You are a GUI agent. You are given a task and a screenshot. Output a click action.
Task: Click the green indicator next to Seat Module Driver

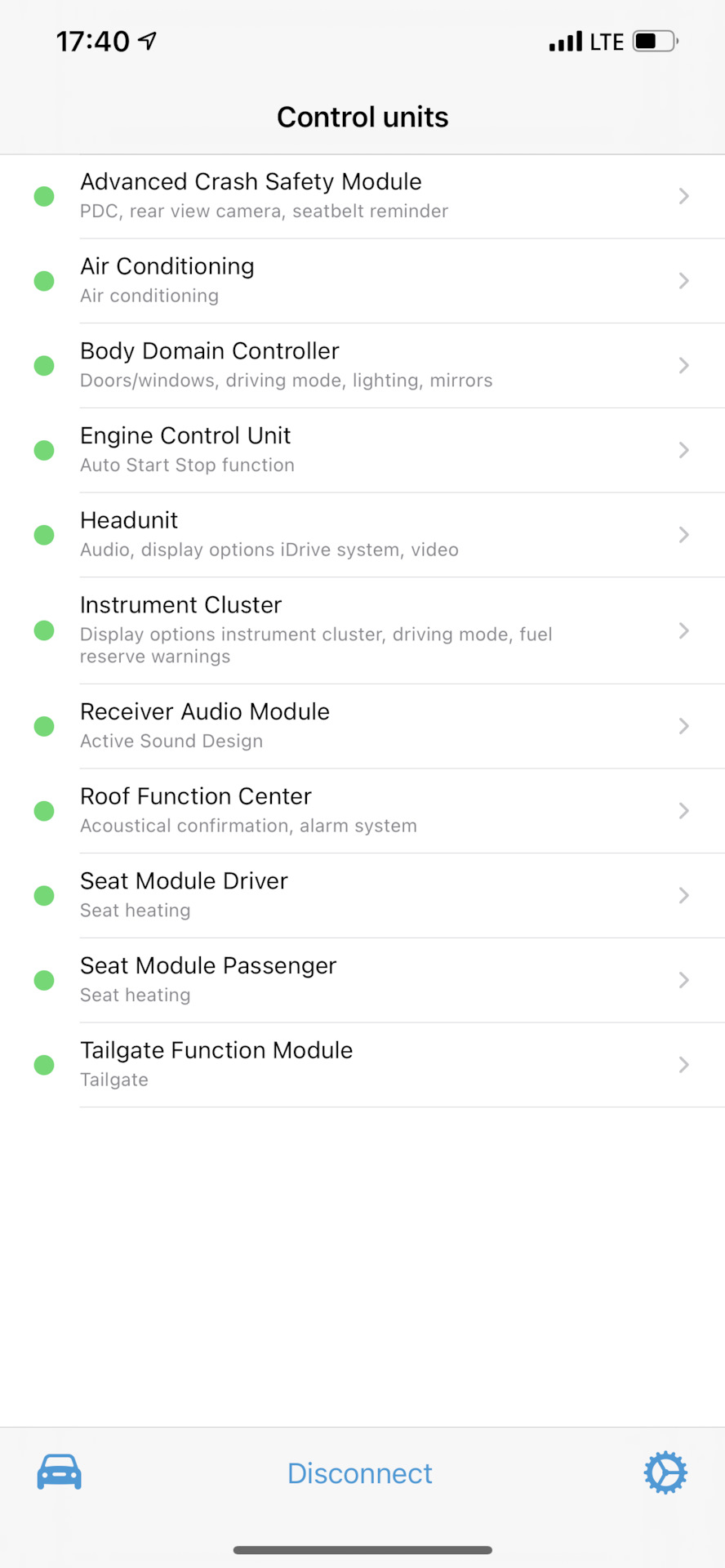44,896
